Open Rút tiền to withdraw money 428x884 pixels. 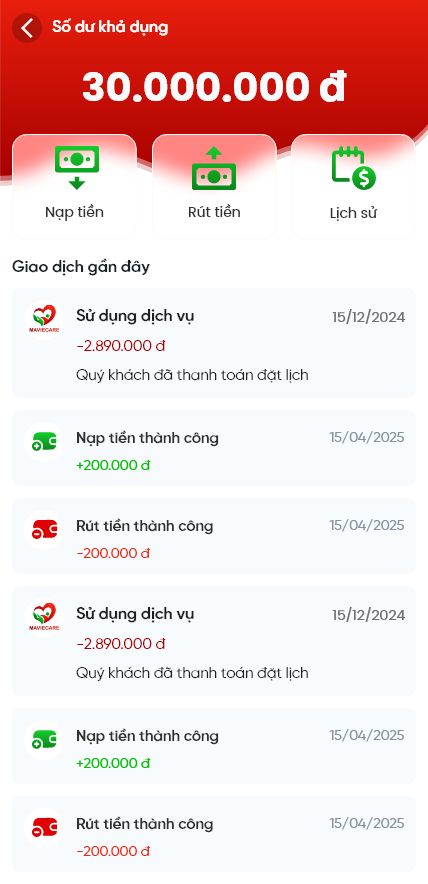(214, 187)
